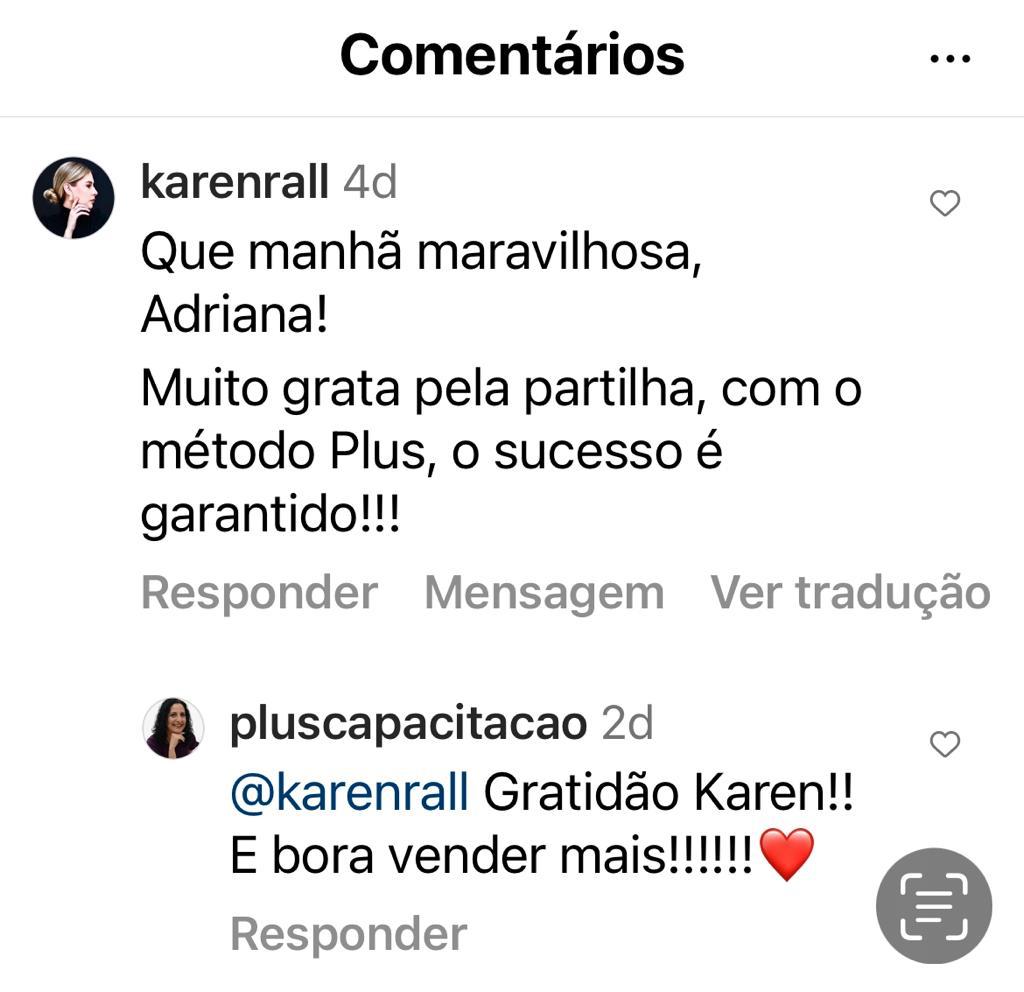Open the @karenrall mention in the reply

[349, 795]
